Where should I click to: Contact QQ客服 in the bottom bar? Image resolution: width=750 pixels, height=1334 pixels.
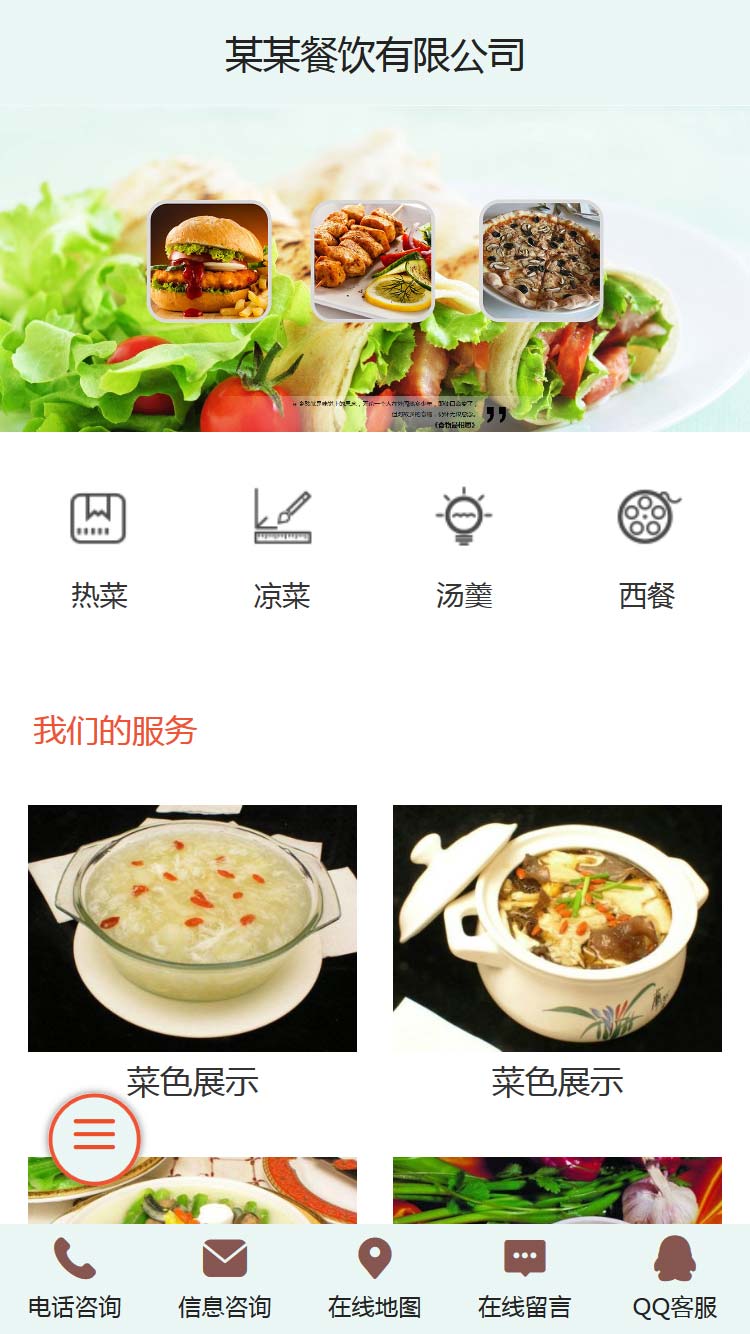click(675, 1278)
